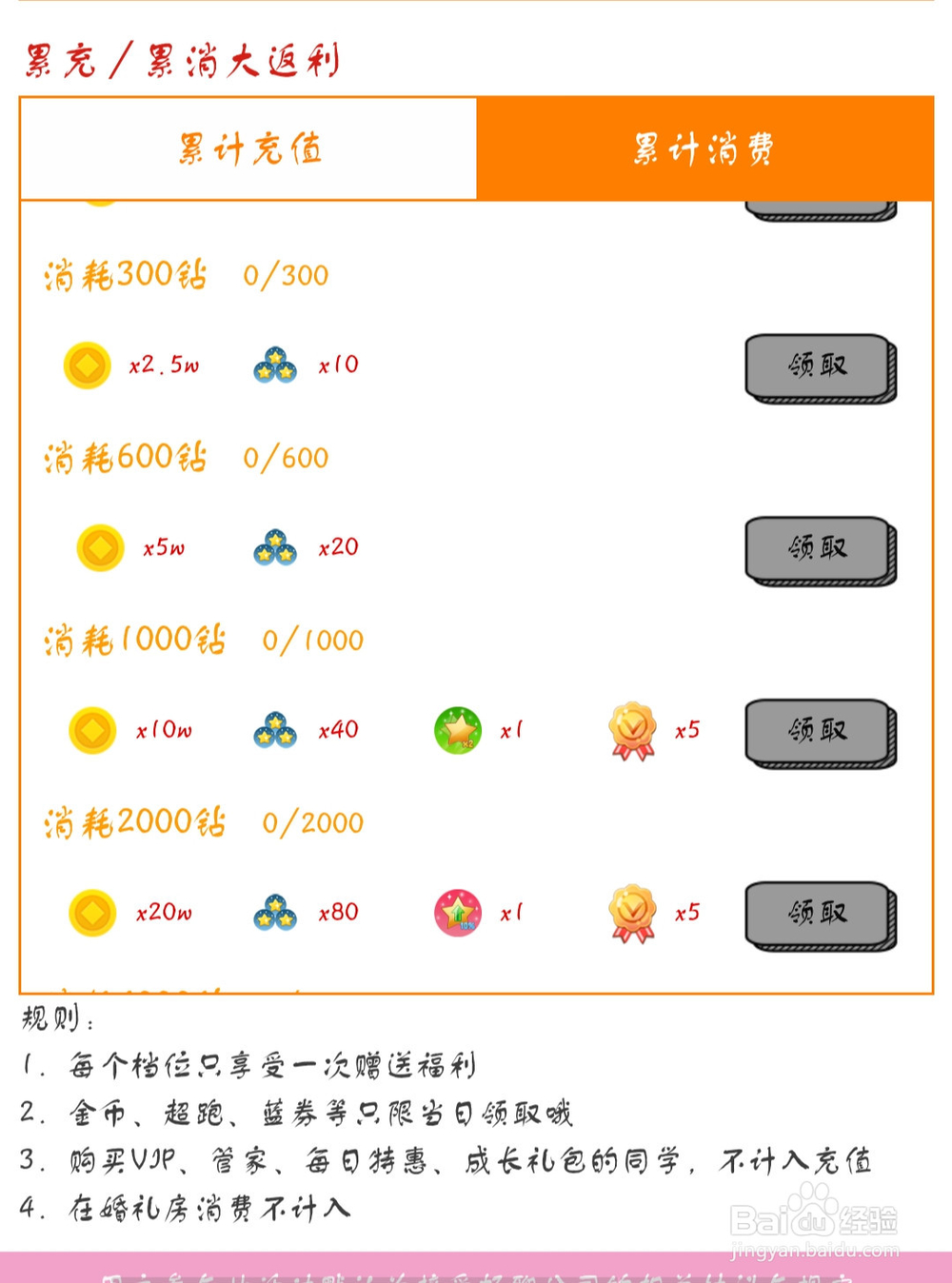Click the blue tickets icon showing x80

(x=275, y=913)
